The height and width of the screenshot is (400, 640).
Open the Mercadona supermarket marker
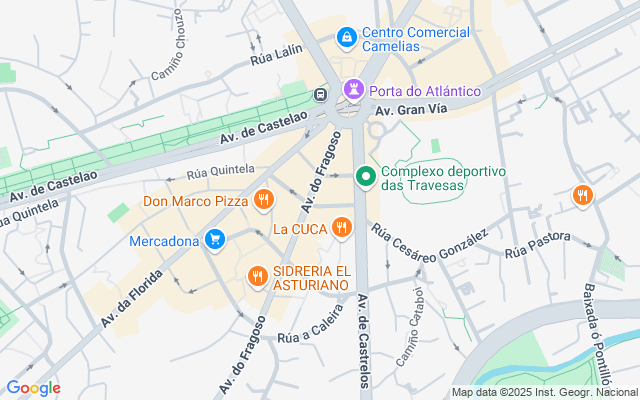(x=214, y=240)
